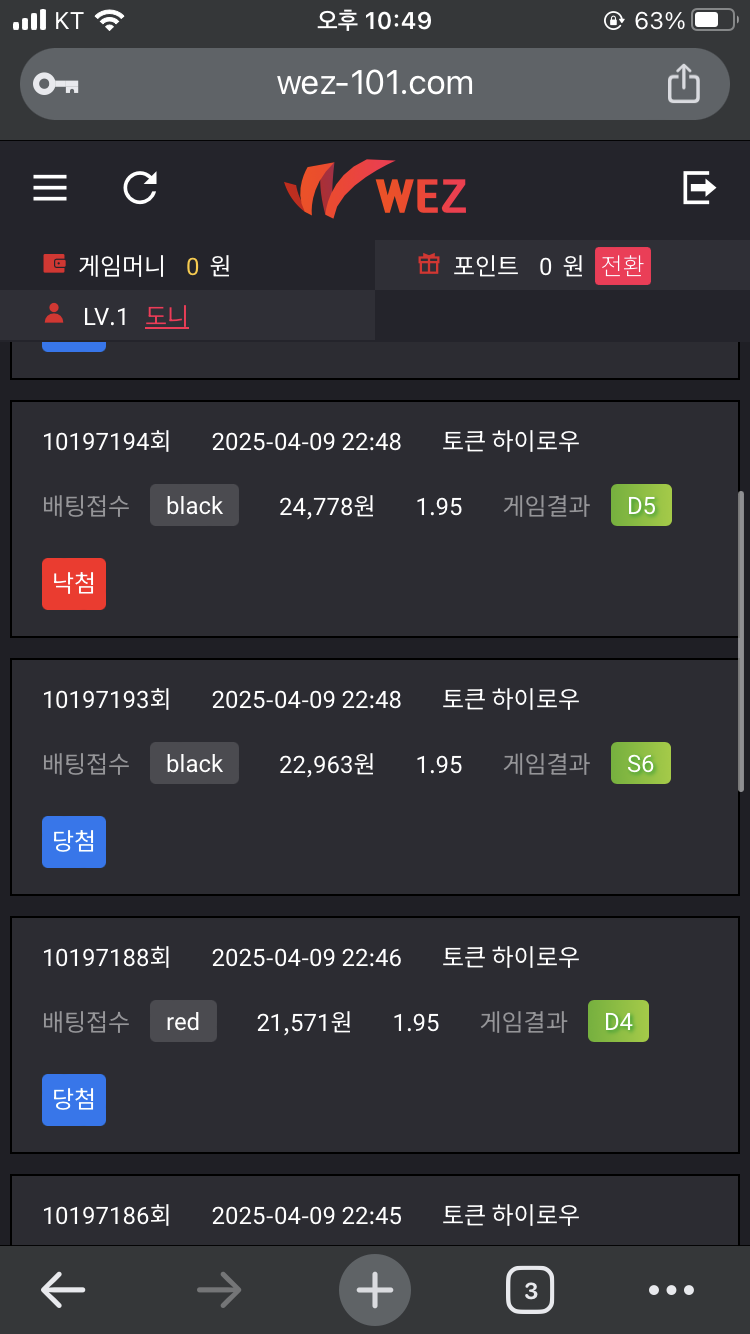Open the 도니 user profile link
Screen dimensions: 750x1334
[167, 317]
